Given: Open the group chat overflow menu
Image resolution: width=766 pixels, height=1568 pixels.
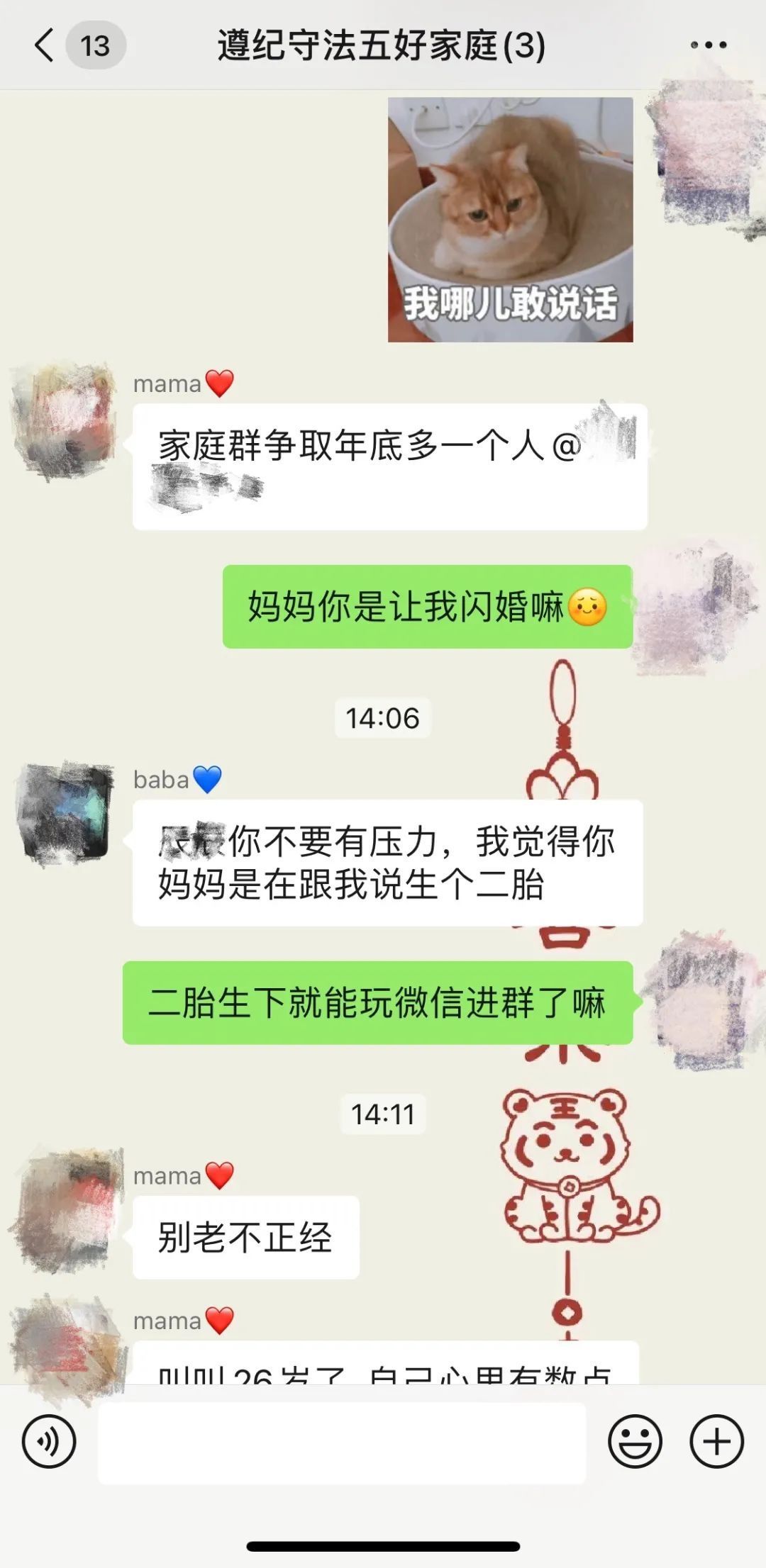Looking at the screenshot, I should pyautogui.click(x=708, y=45).
